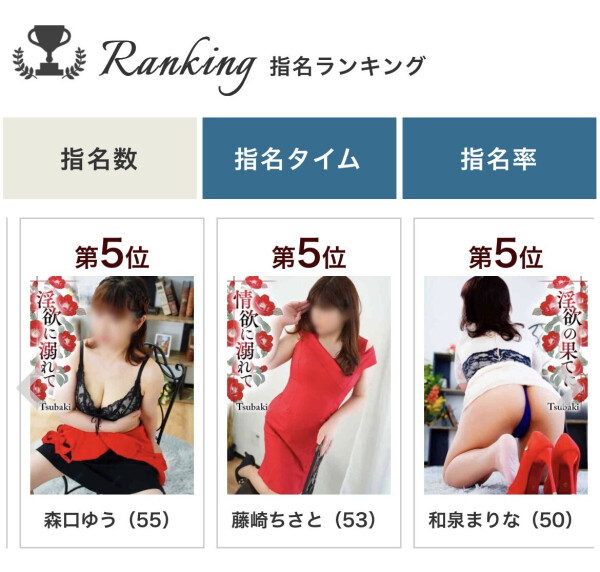Switch to the 指名タイム tab

(298, 159)
